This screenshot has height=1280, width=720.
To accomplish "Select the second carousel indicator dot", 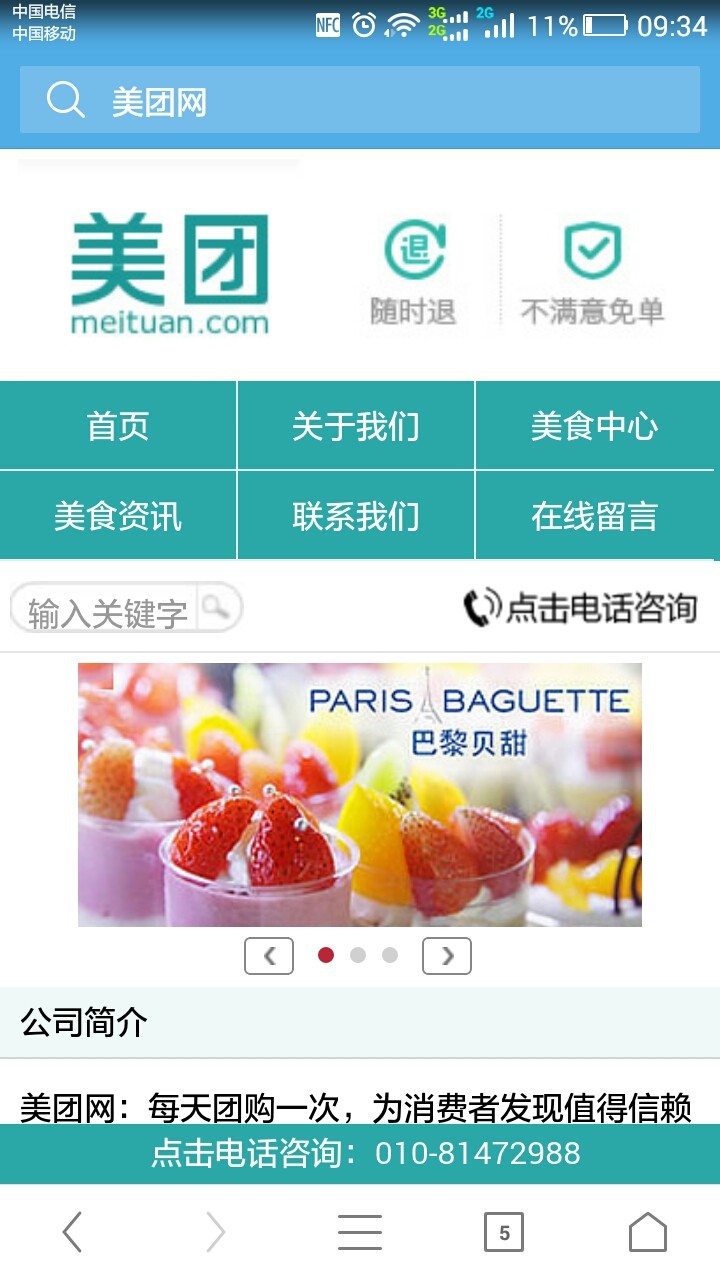I will point(357,955).
